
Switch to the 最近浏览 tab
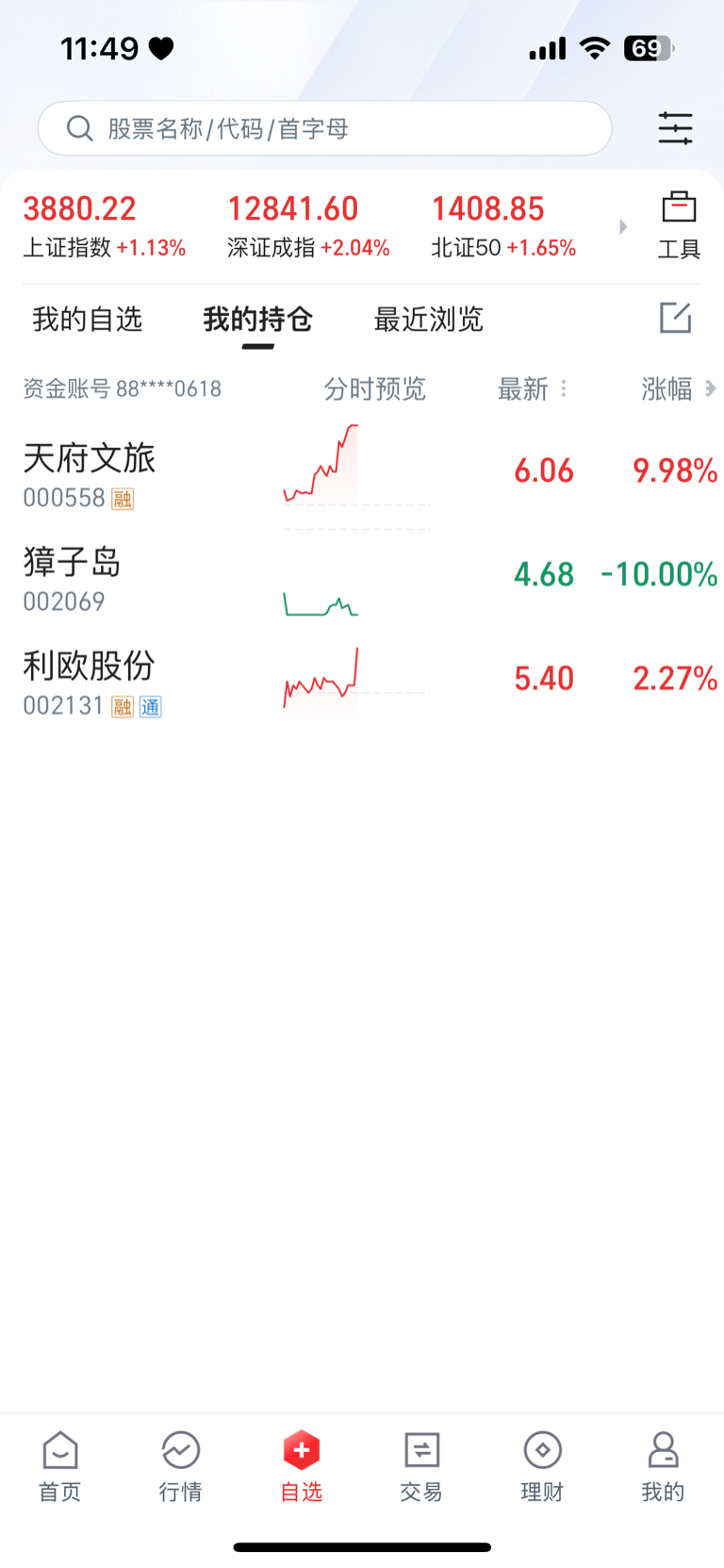pos(428,320)
